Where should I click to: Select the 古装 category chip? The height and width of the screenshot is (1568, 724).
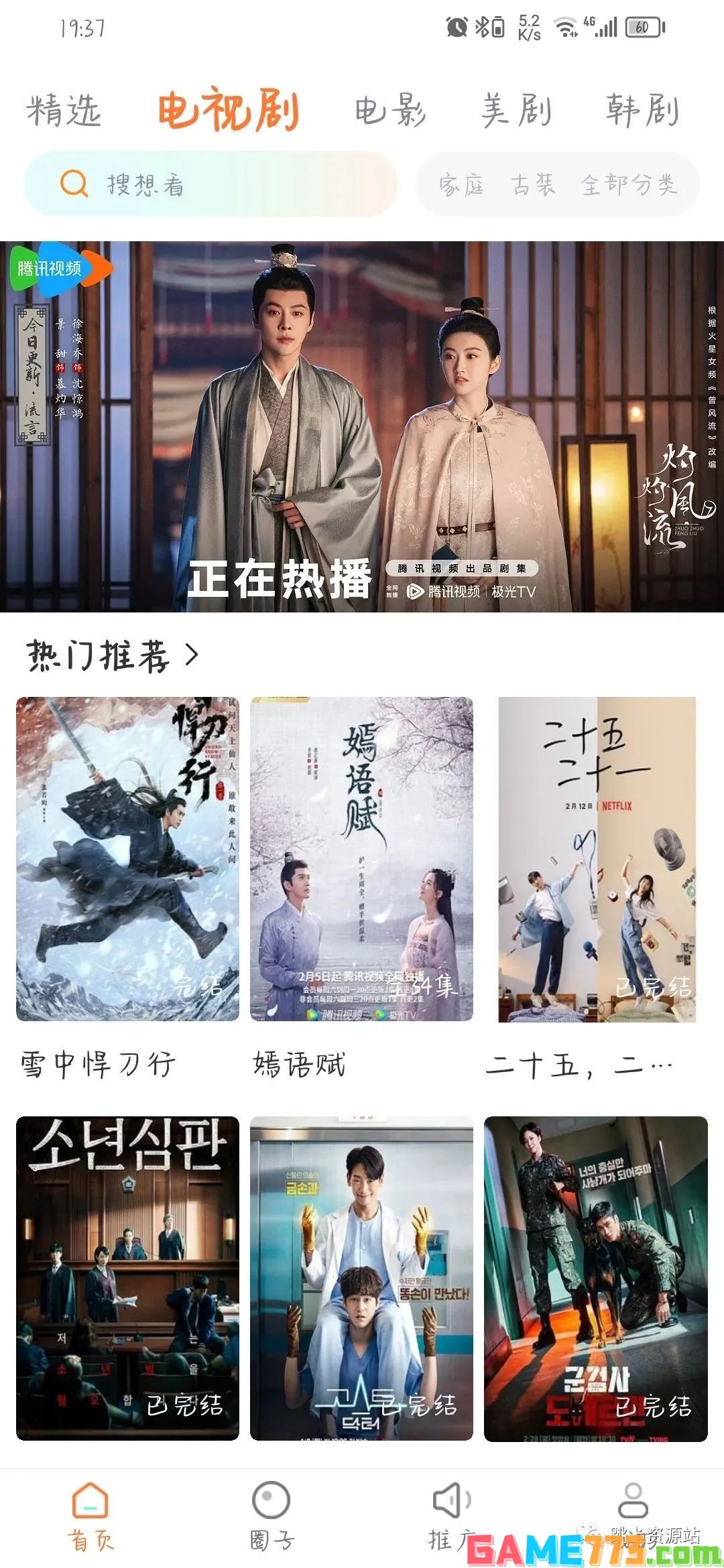(533, 184)
